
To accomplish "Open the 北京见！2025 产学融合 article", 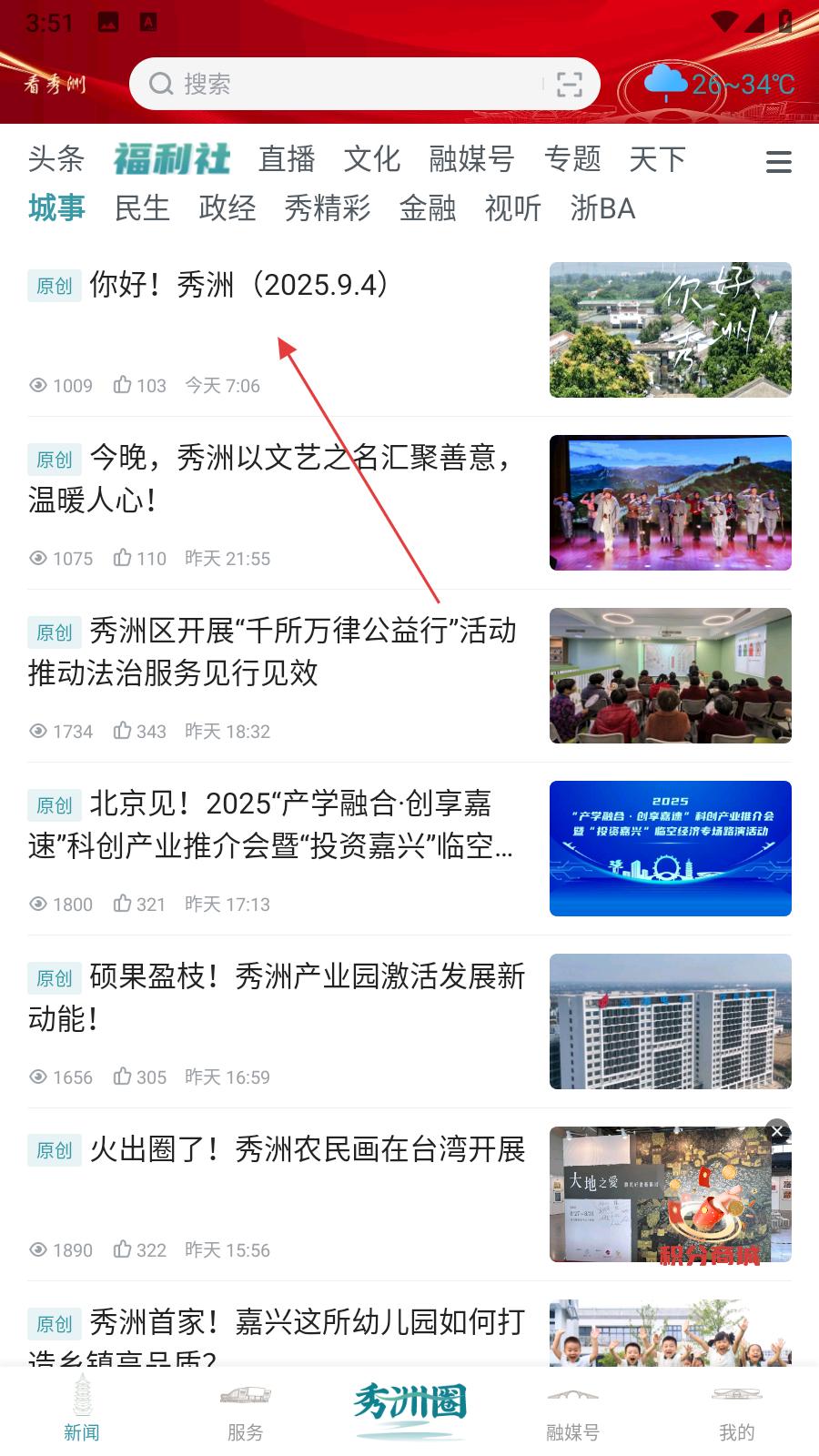I will click(273, 824).
